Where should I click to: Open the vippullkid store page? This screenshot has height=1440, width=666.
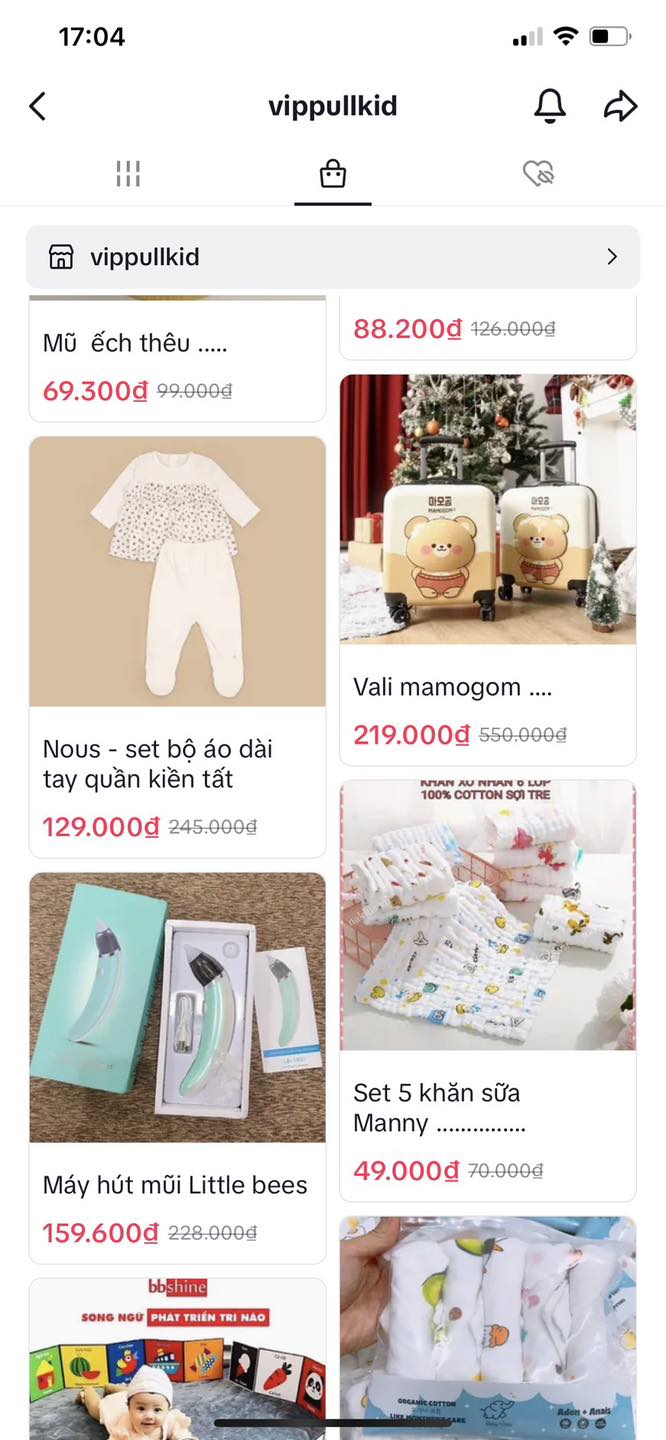(332, 257)
